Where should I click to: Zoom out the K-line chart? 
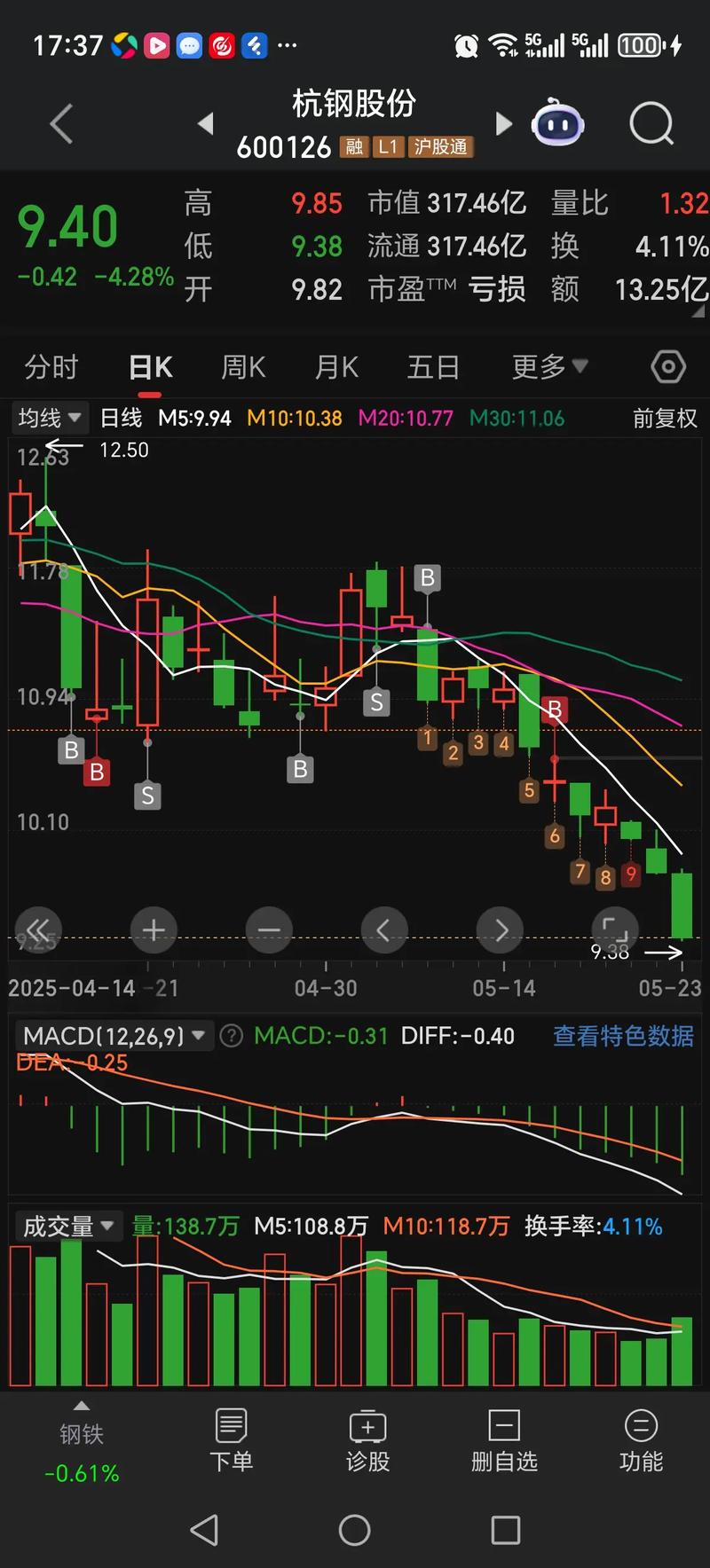pos(269,930)
